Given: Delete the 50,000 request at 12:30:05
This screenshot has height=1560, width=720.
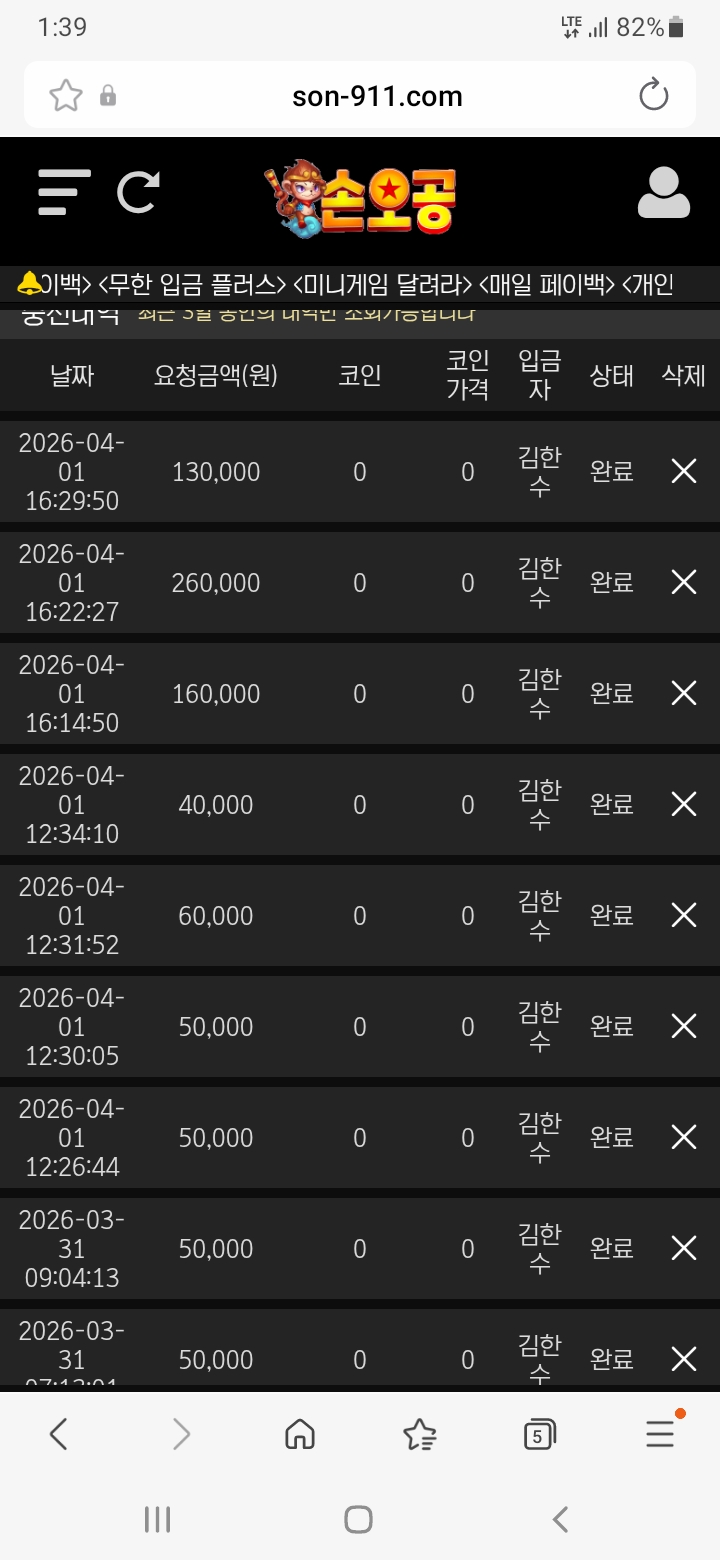Looking at the screenshot, I should click(x=683, y=1026).
